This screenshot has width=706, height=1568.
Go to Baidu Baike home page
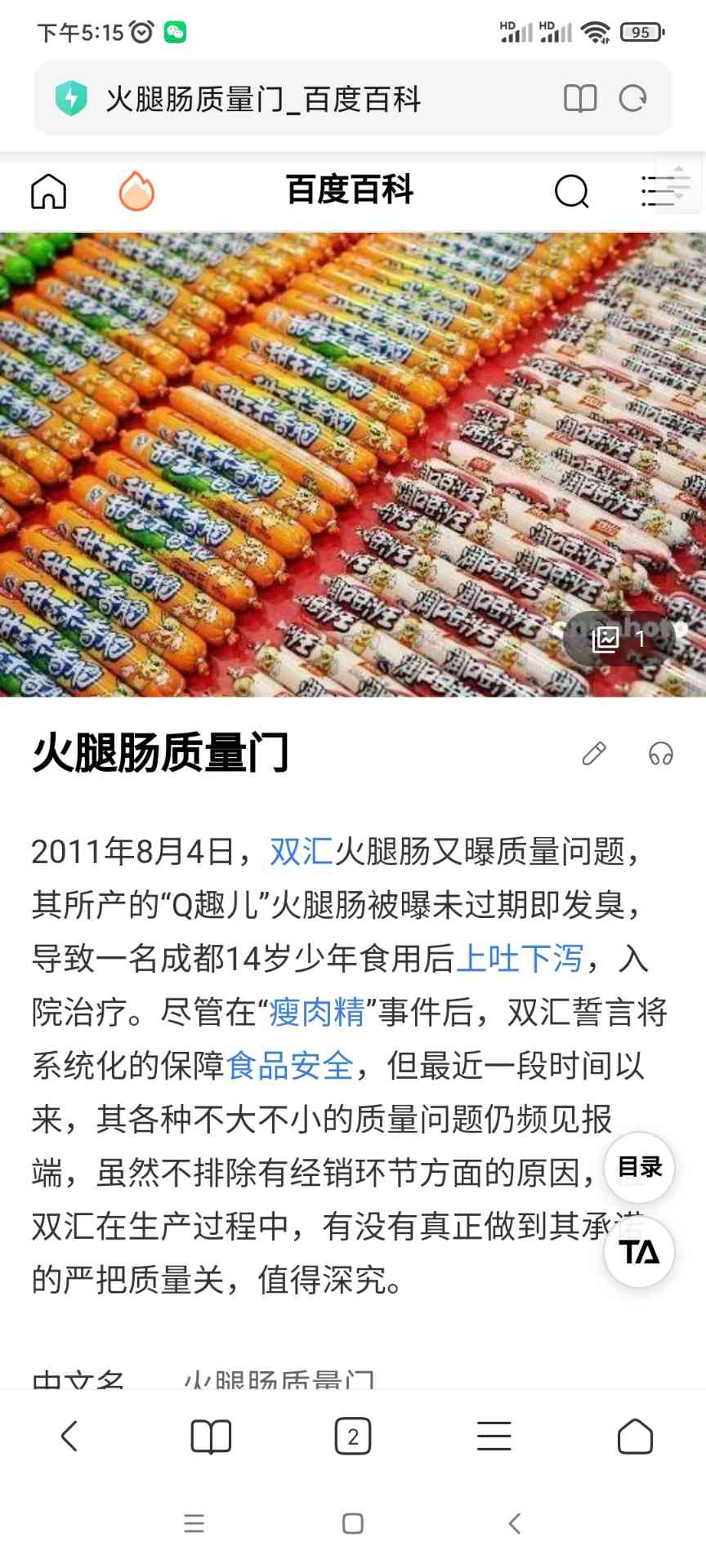pyautogui.click(x=48, y=192)
